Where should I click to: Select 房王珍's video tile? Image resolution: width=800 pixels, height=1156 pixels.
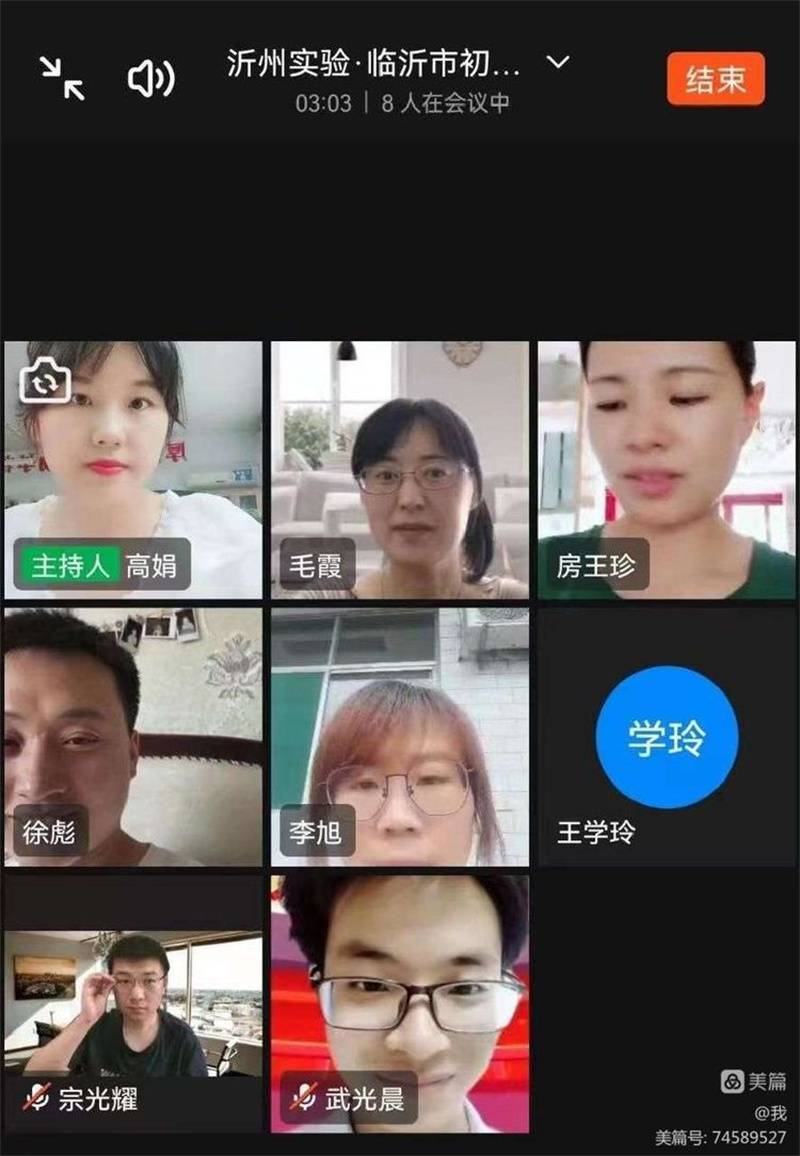tap(667, 470)
